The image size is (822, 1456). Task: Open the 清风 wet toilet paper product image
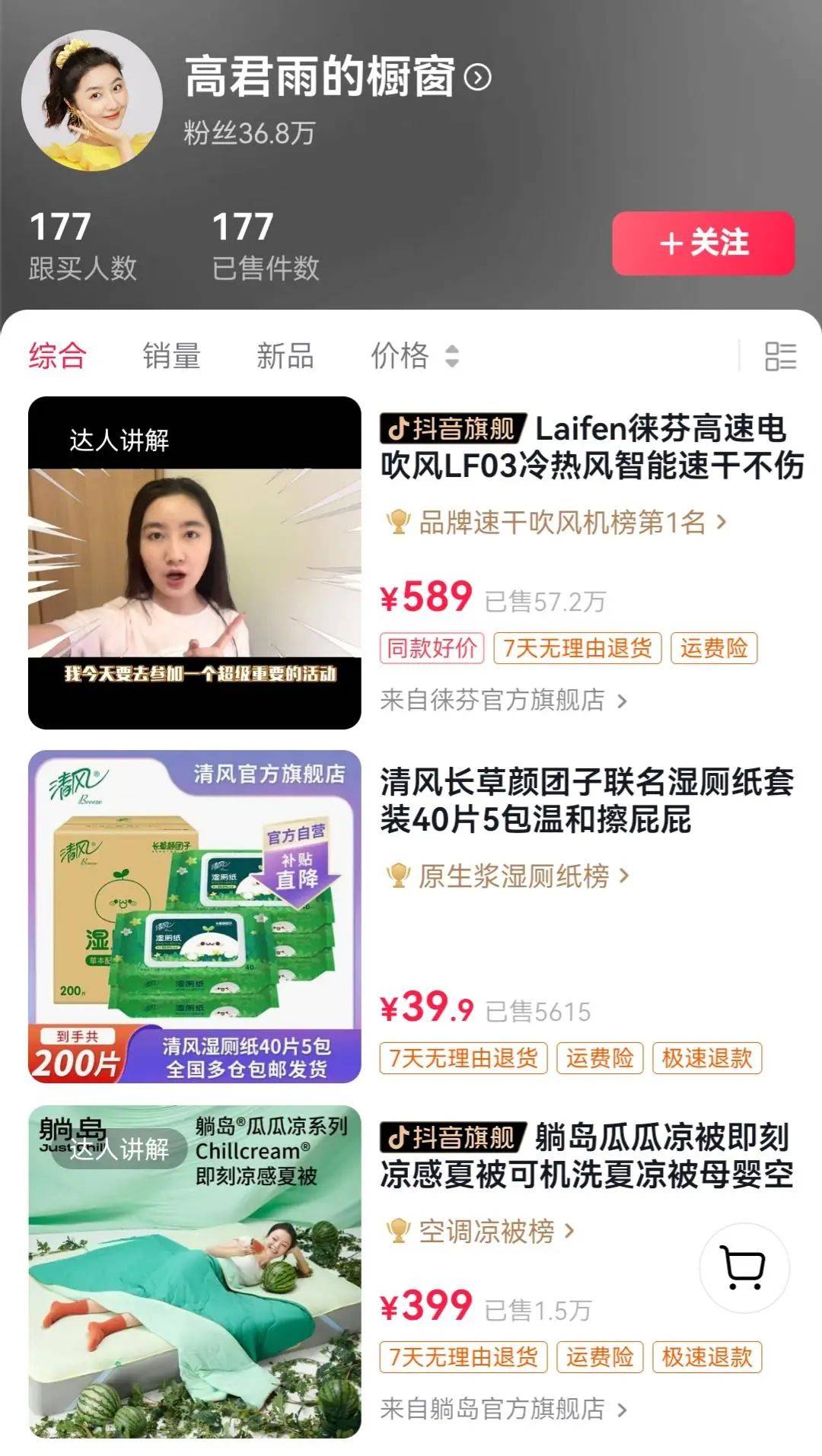click(x=195, y=917)
